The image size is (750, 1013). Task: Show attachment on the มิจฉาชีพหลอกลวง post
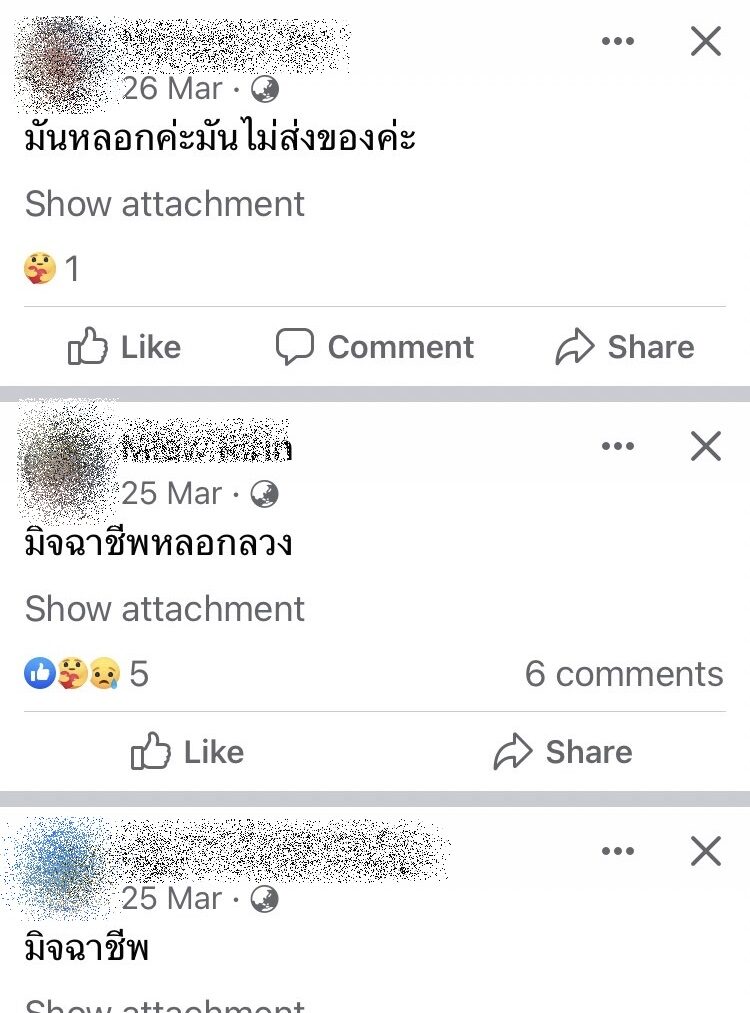(x=164, y=609)
